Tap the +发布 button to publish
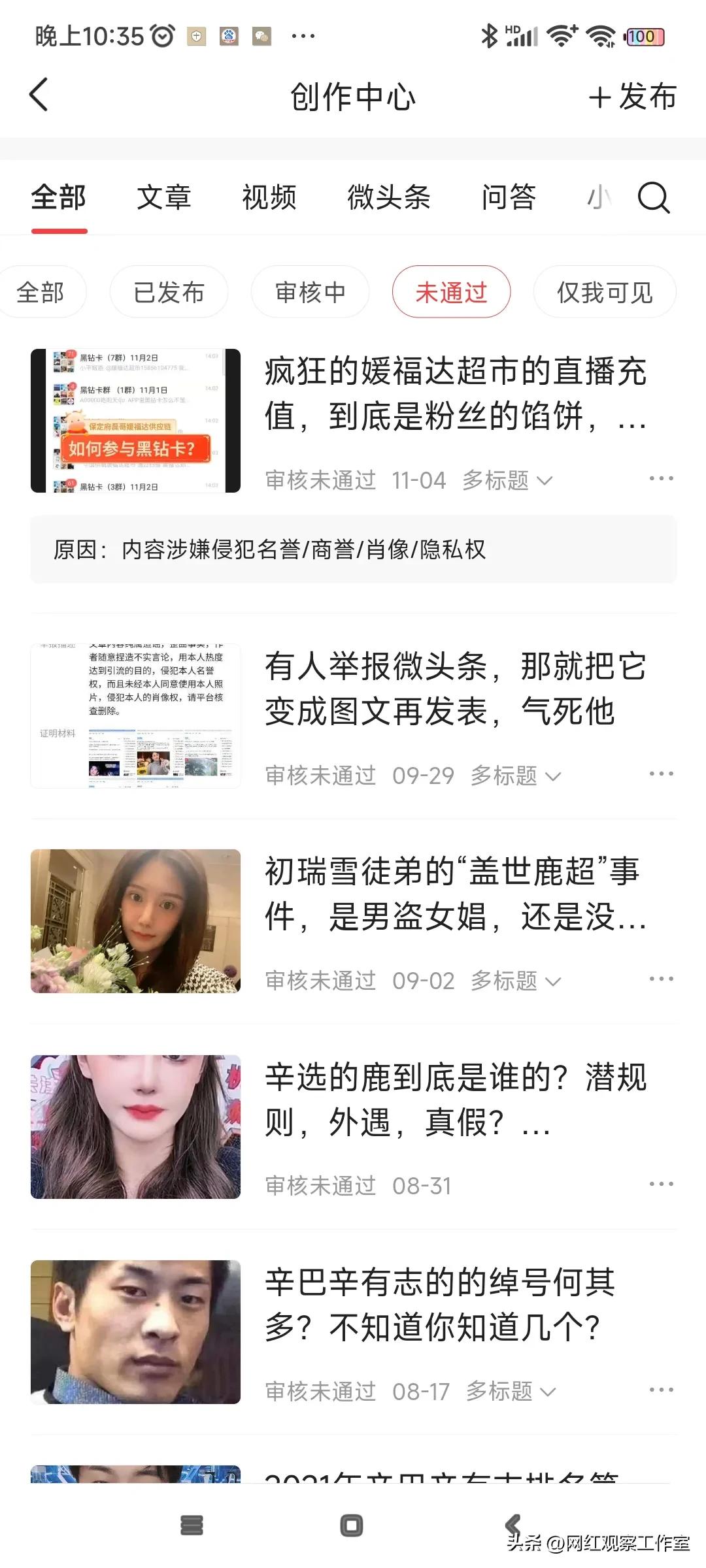This screenshot has width=706, height=1568. (x=631, y=97)
